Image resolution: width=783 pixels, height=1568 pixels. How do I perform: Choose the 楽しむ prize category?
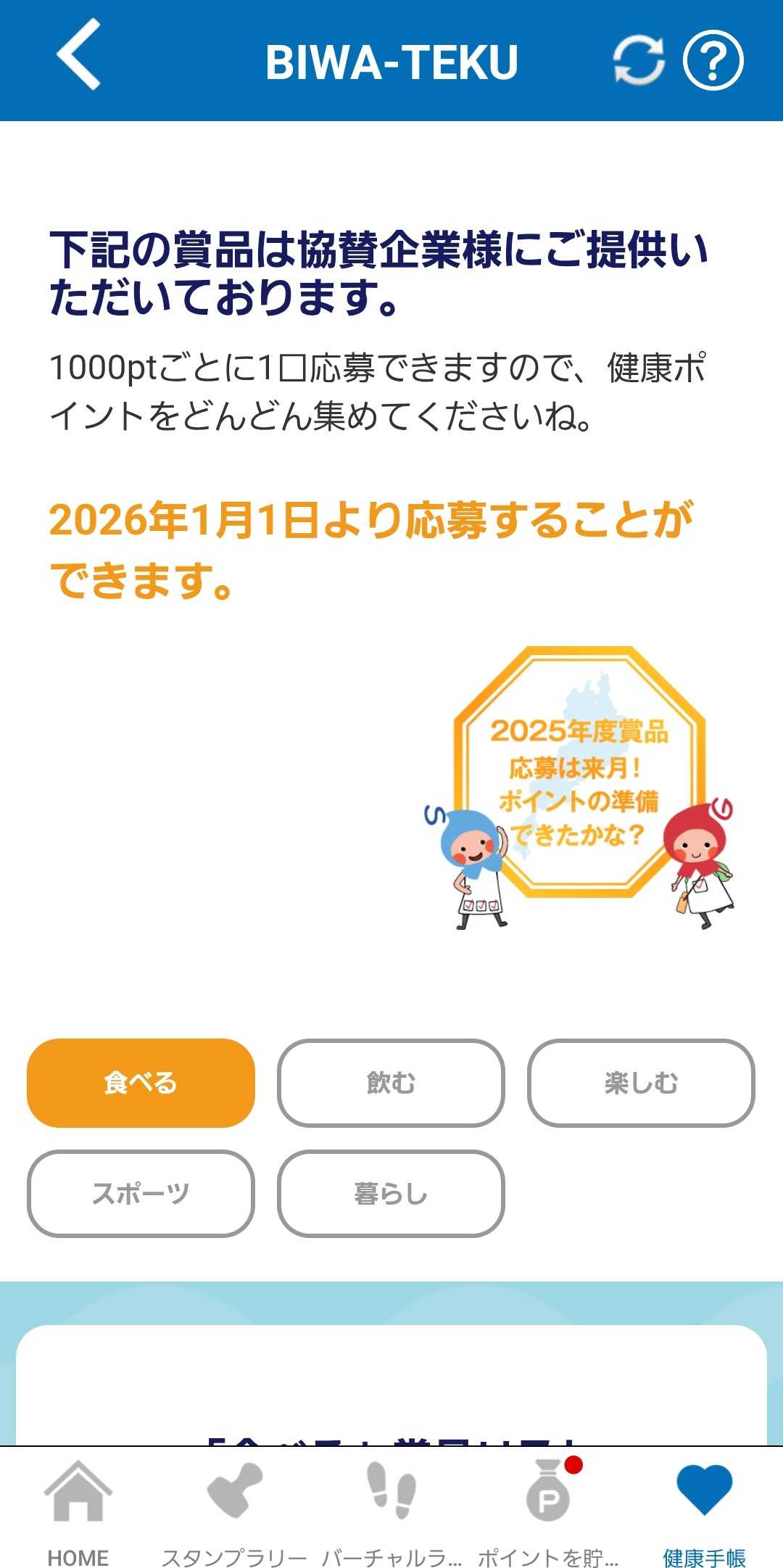click(x=641, y=1083)
